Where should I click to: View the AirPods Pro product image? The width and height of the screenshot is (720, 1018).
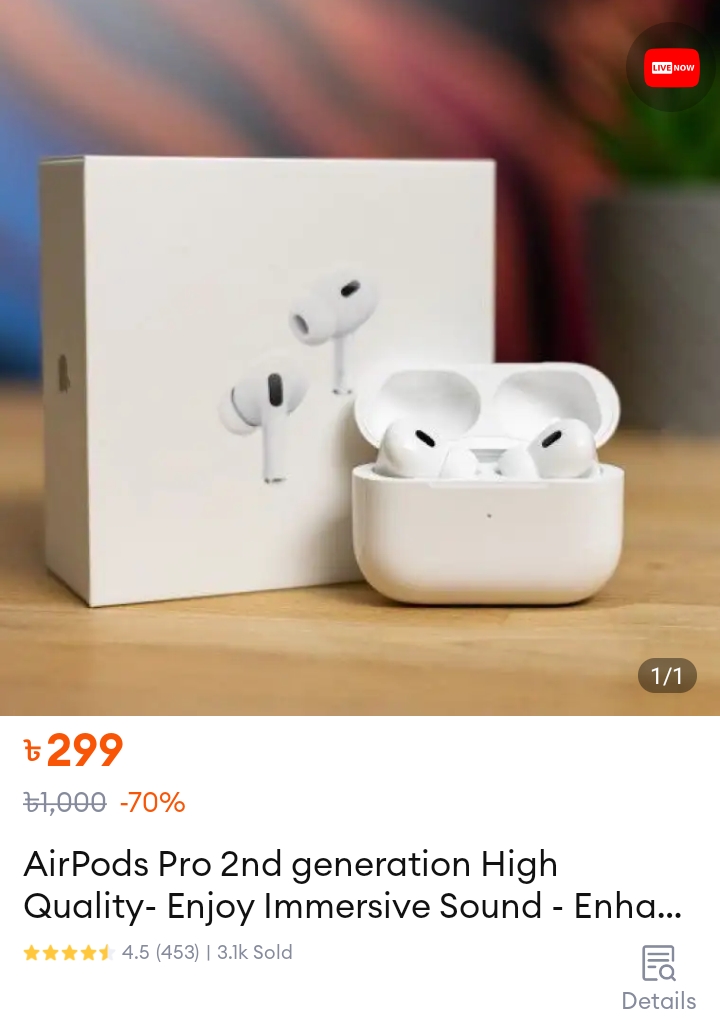pyautogui.click(x=360, y=380)
